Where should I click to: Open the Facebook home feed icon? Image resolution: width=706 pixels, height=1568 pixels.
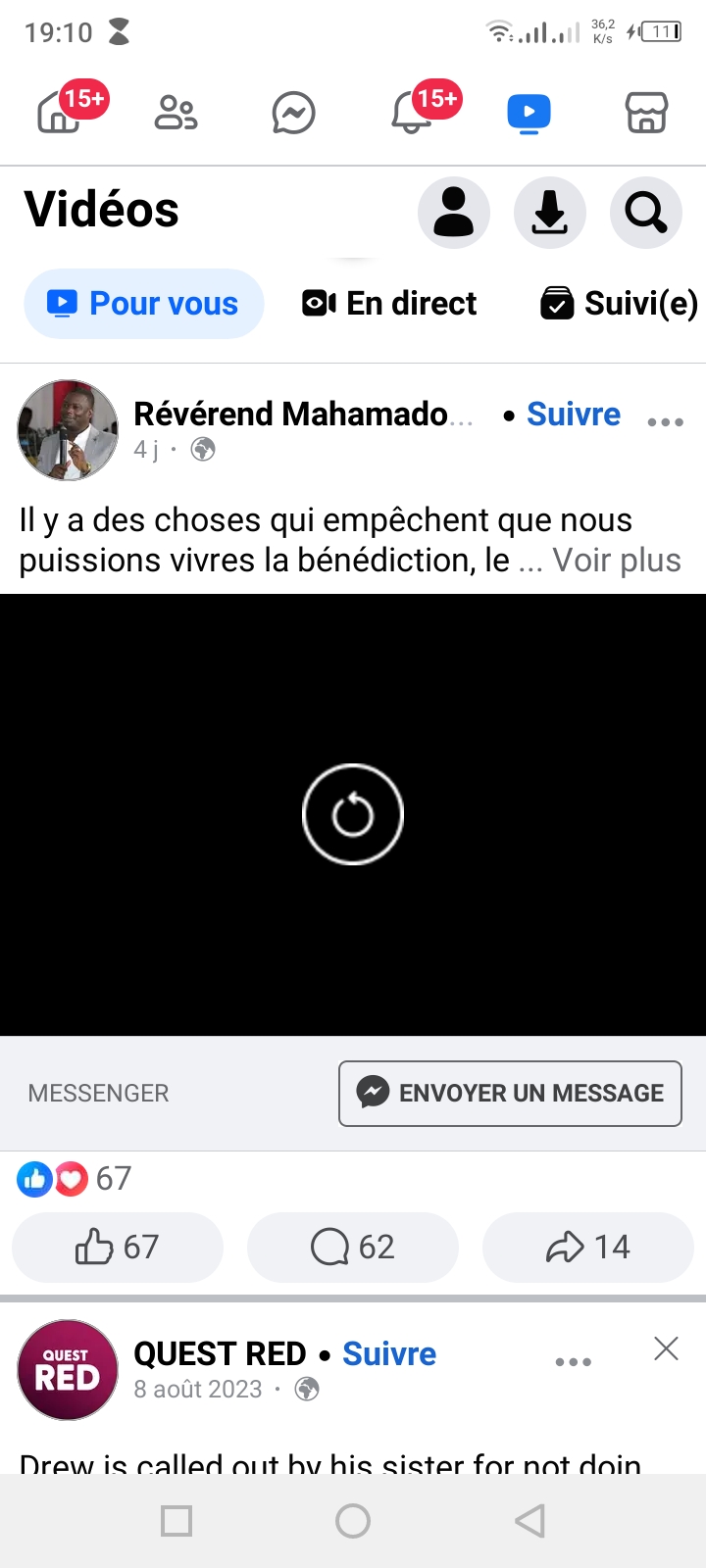coord(59,114)
